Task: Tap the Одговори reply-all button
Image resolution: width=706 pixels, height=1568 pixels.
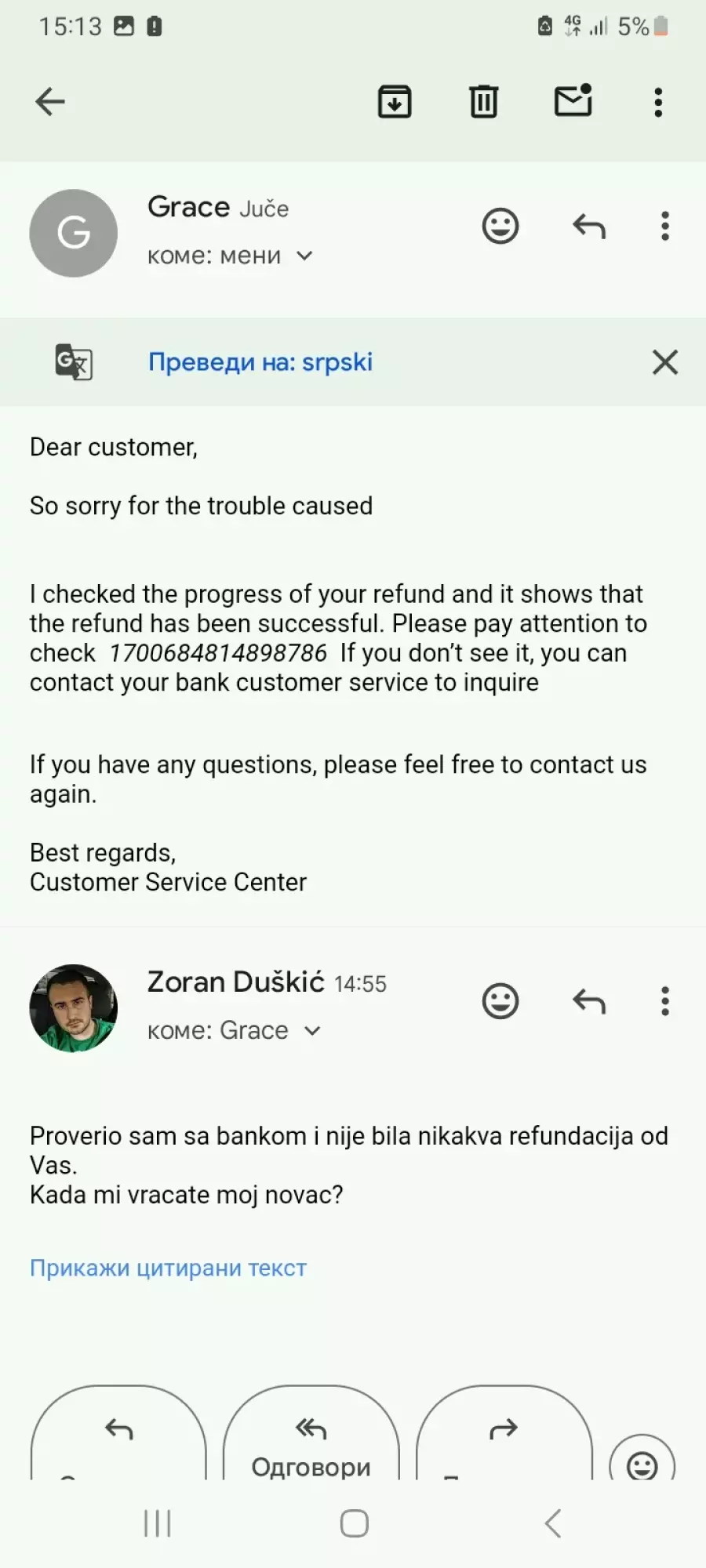Action: pyautogui.click(x=311, y=1435)
